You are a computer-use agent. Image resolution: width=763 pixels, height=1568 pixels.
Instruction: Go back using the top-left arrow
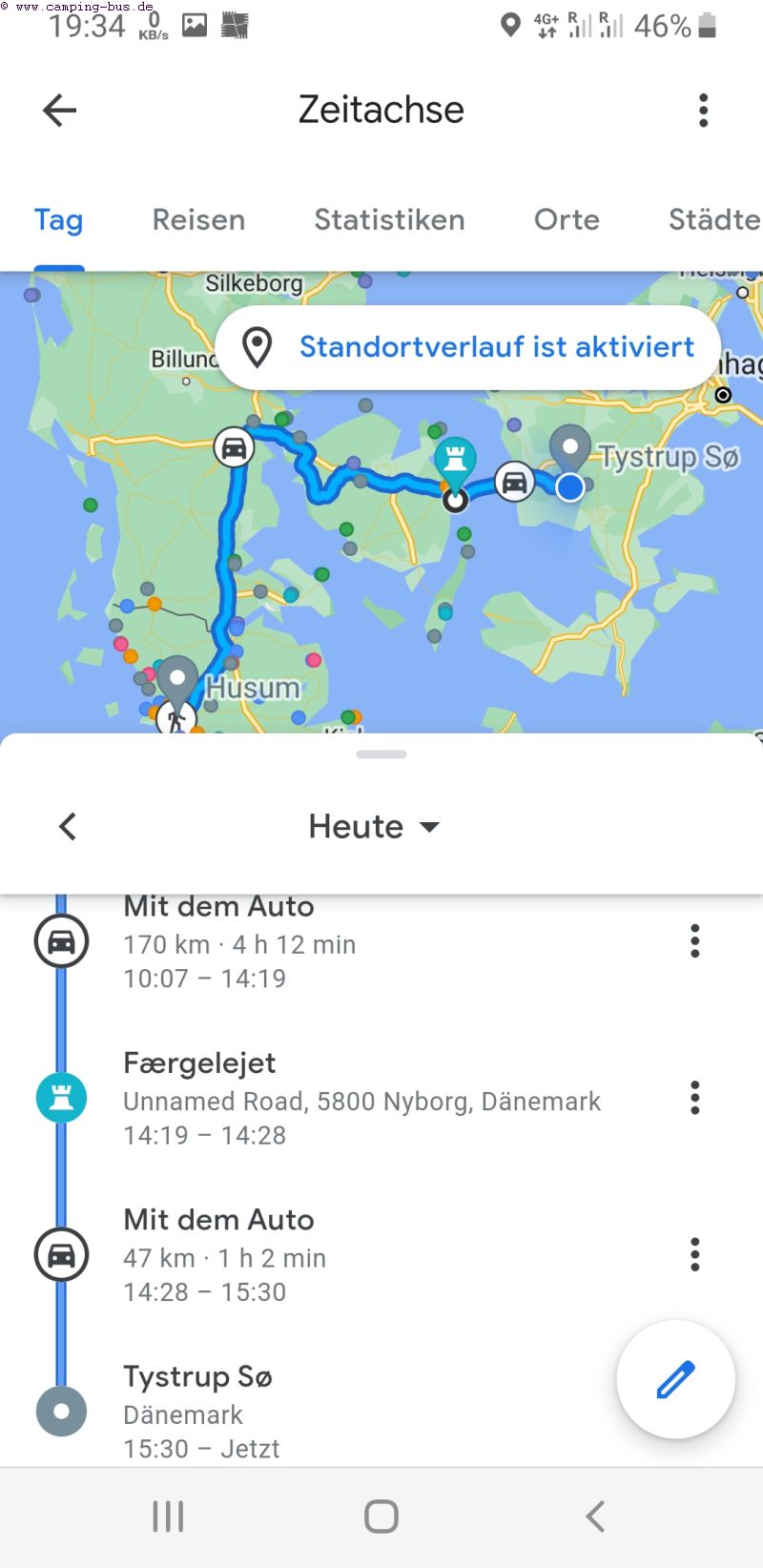tap(59, 111)
